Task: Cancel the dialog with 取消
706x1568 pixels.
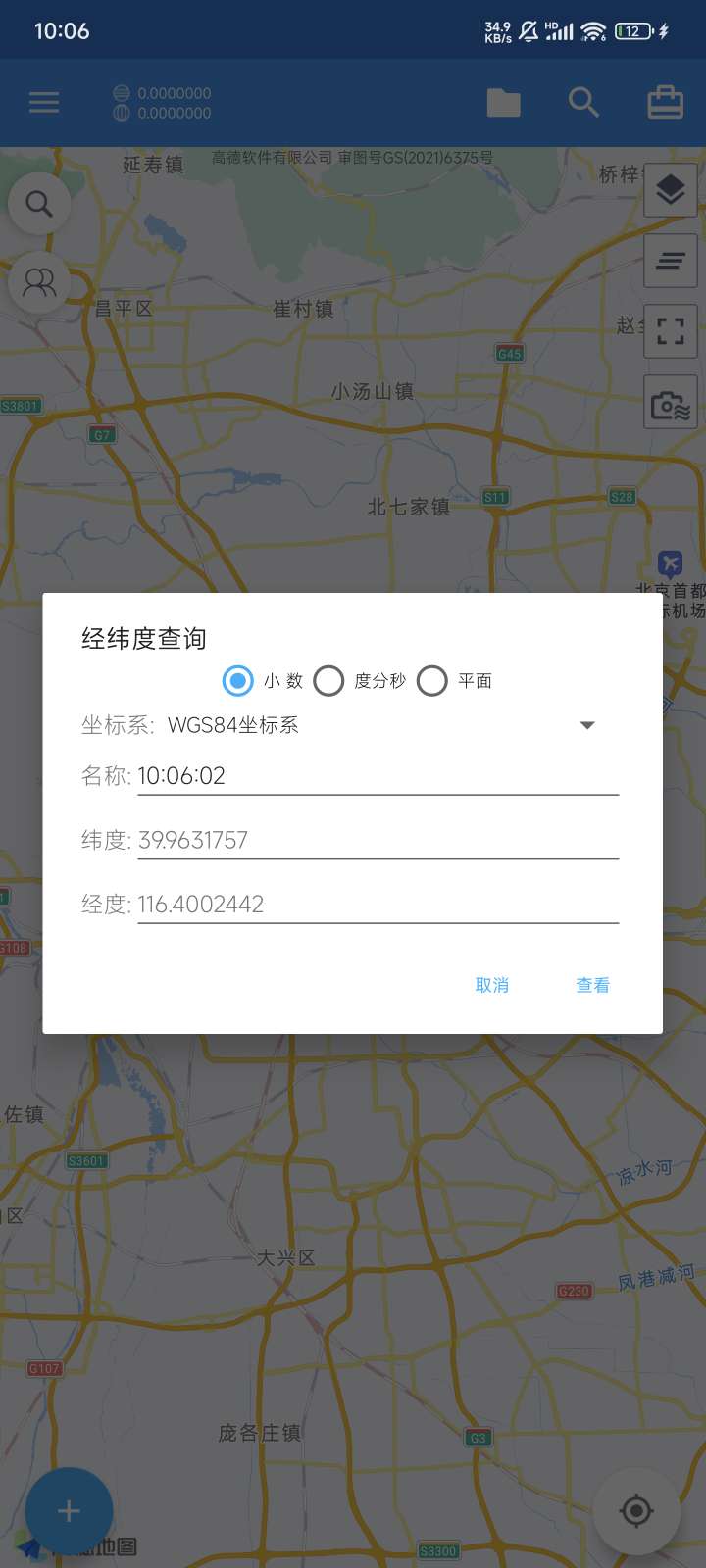Action: click(x=492, y=985)
